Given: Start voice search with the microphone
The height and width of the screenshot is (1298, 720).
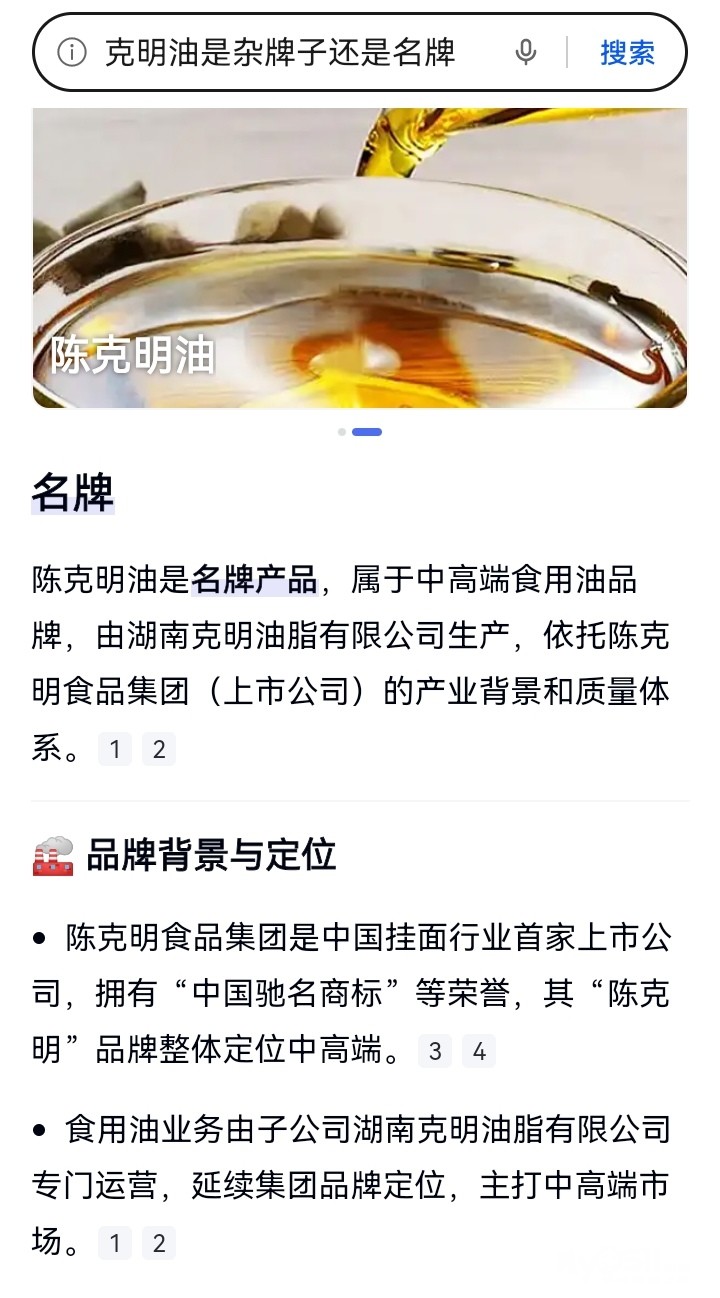Looking at the screenshot, I should tap(526, 52).
